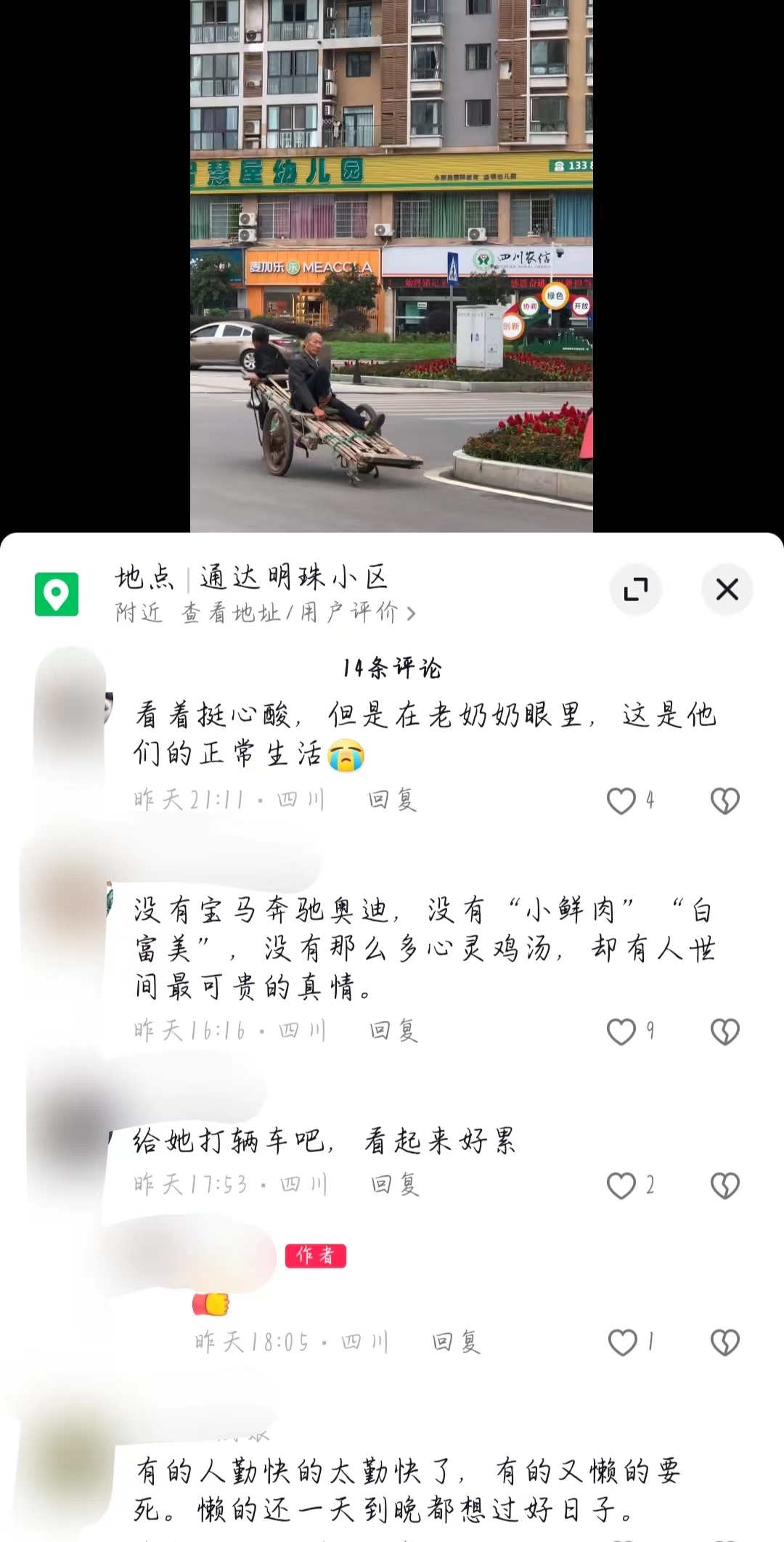Like the author's comment from 昨天18:05
Viewport: 784px width, 1542px height.
click(622, 1342)
